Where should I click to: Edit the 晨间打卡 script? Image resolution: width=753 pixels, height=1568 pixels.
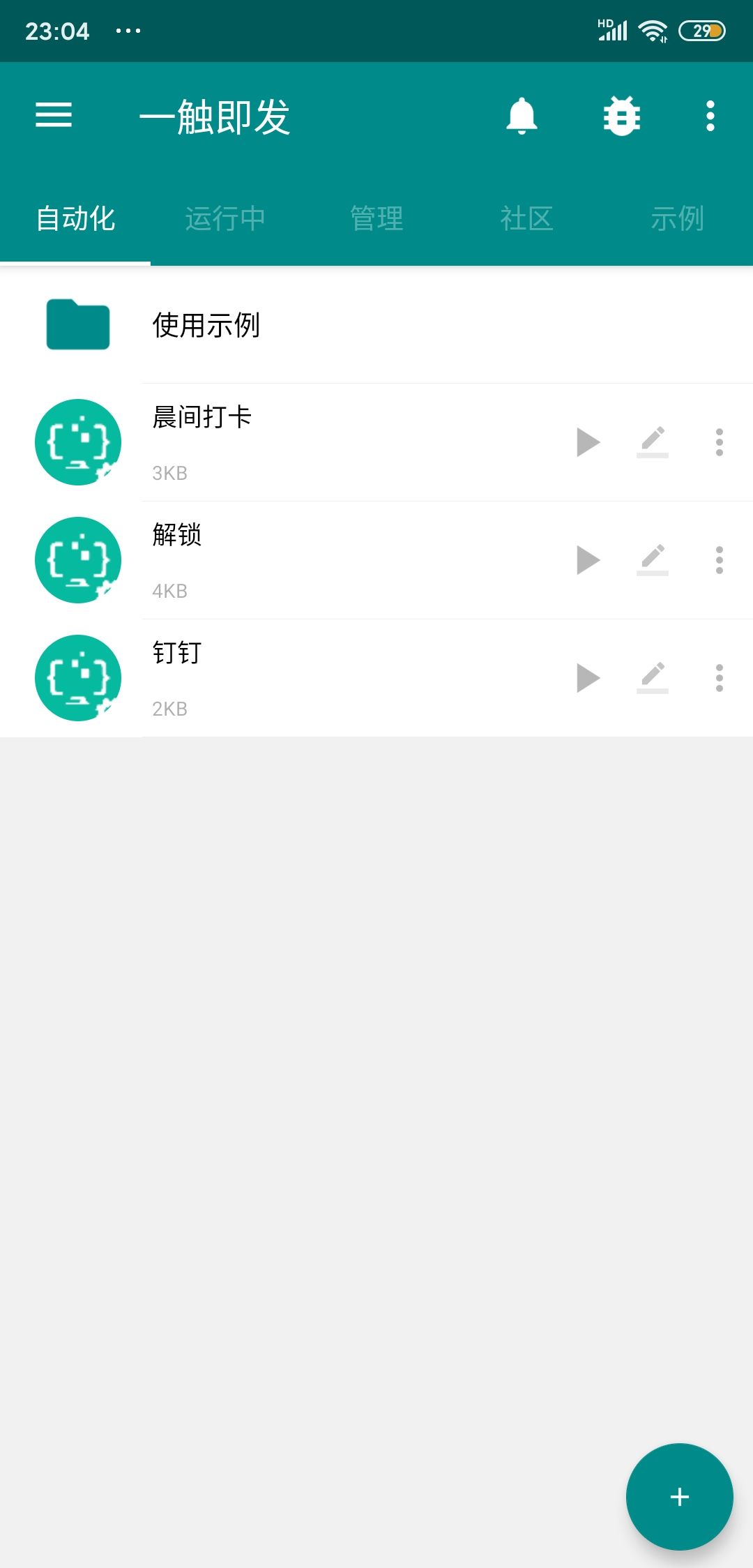point(653,442)
